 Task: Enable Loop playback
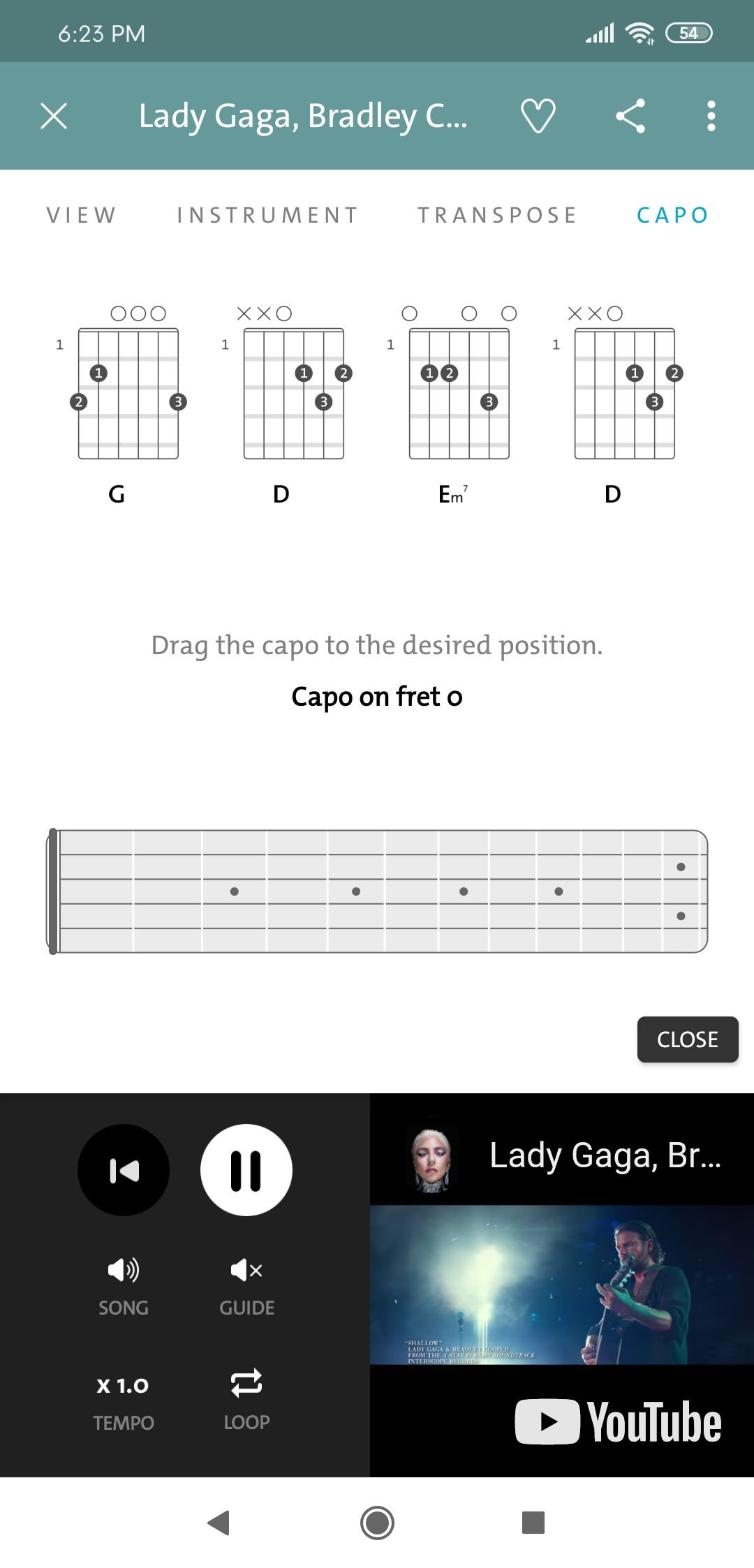click(247, 1401)
